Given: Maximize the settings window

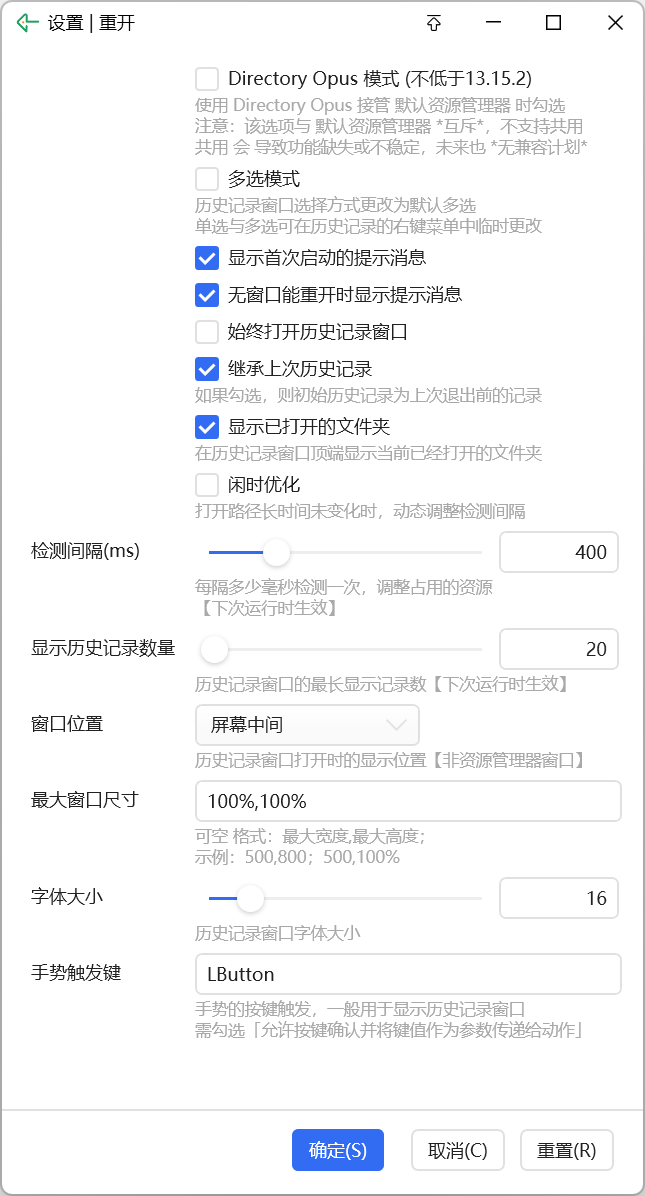Looking at the screenshot, I should 554,23.
